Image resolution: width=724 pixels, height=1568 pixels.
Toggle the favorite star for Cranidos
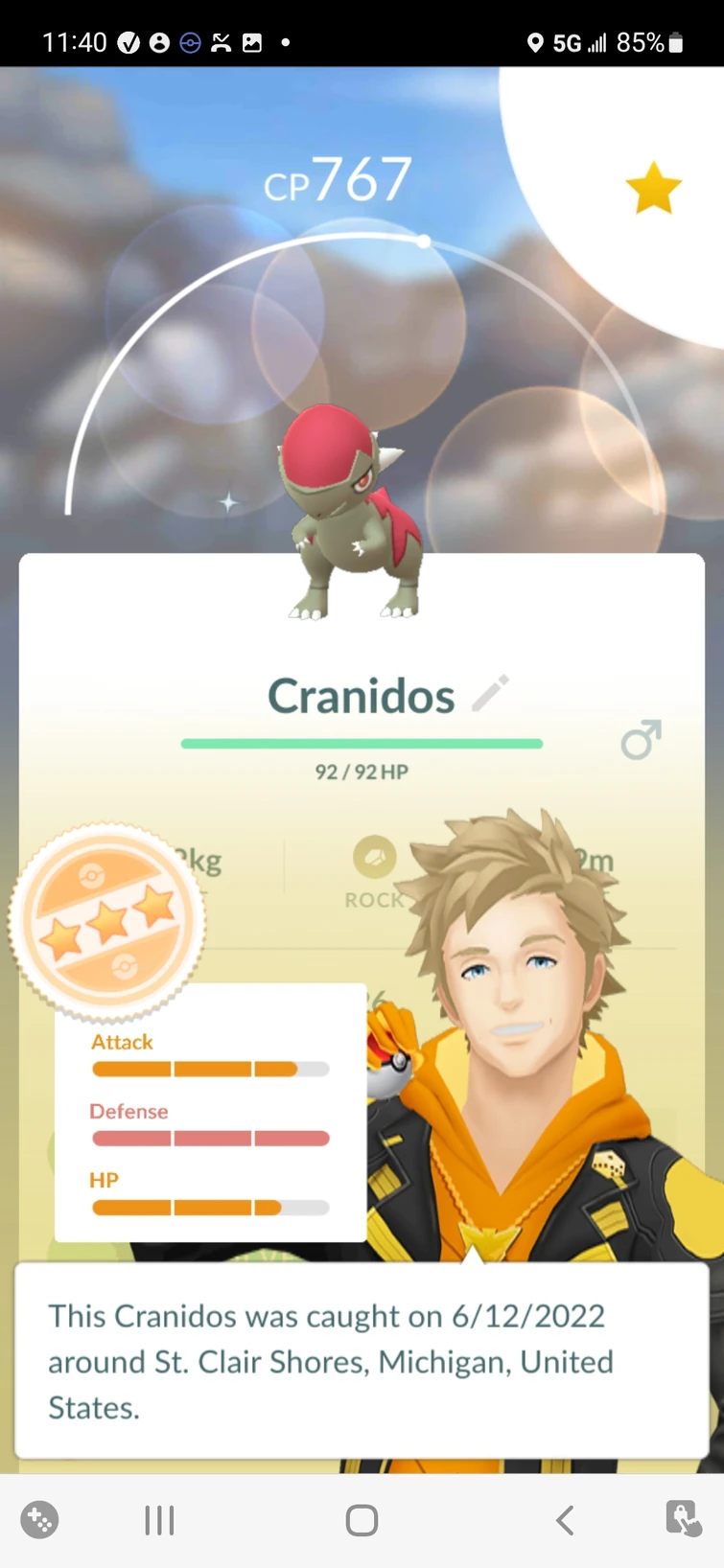tap(653, 188)
